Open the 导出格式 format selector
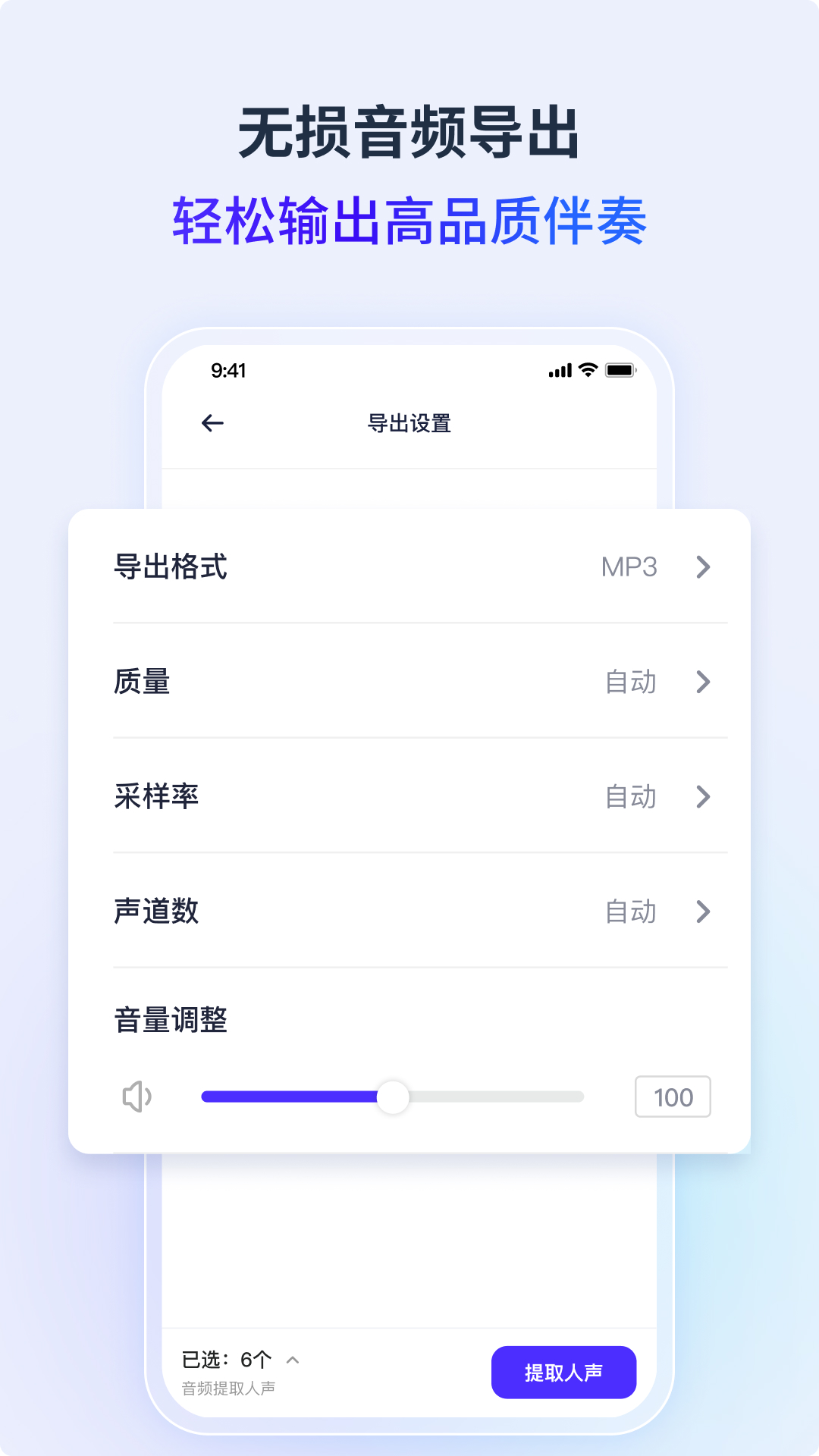The height and width of the screenshot is (1456, 819). coord(409,567)
